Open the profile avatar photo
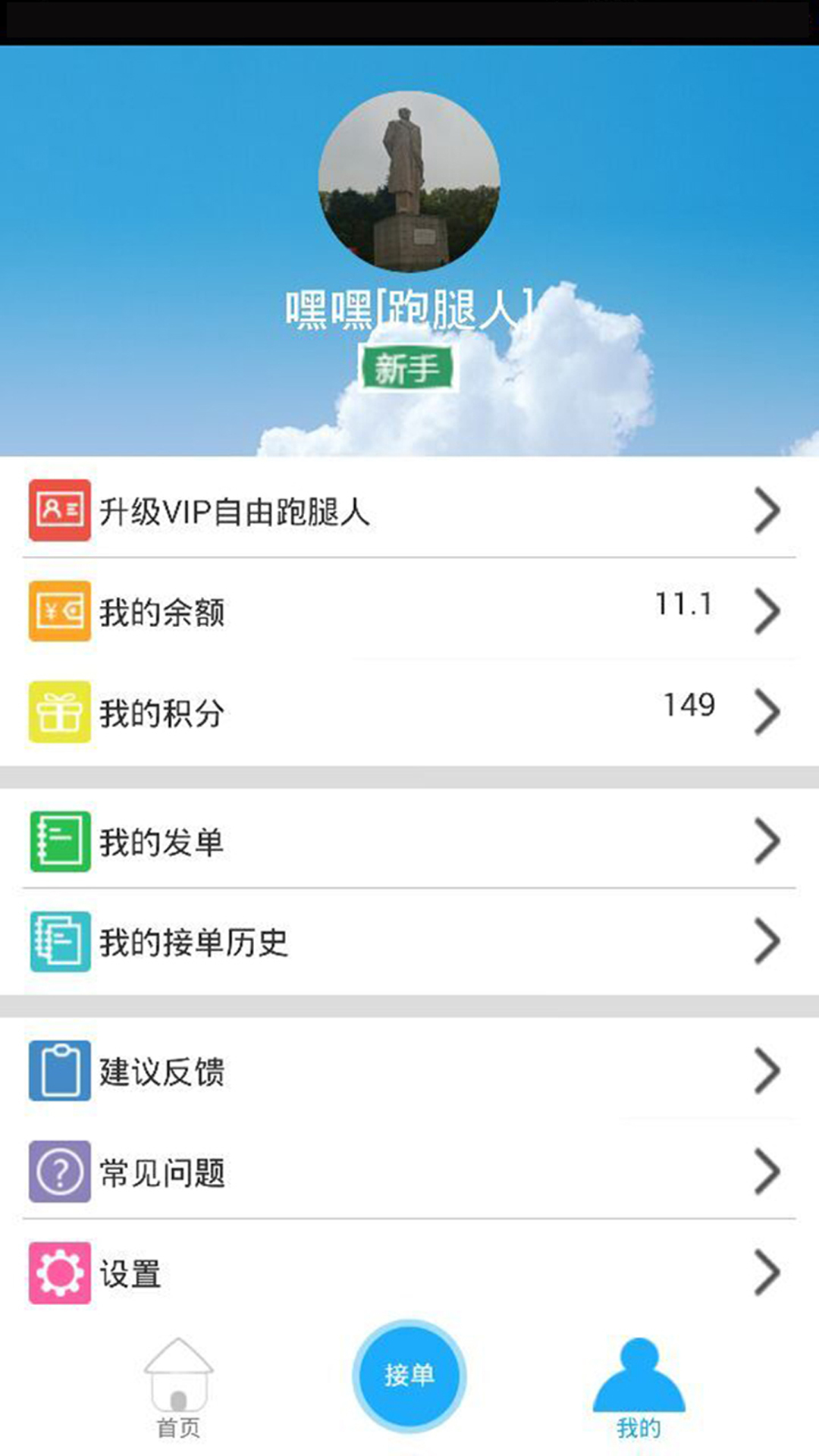Viewport: 819px width, 1456px height. click(409, 181)
